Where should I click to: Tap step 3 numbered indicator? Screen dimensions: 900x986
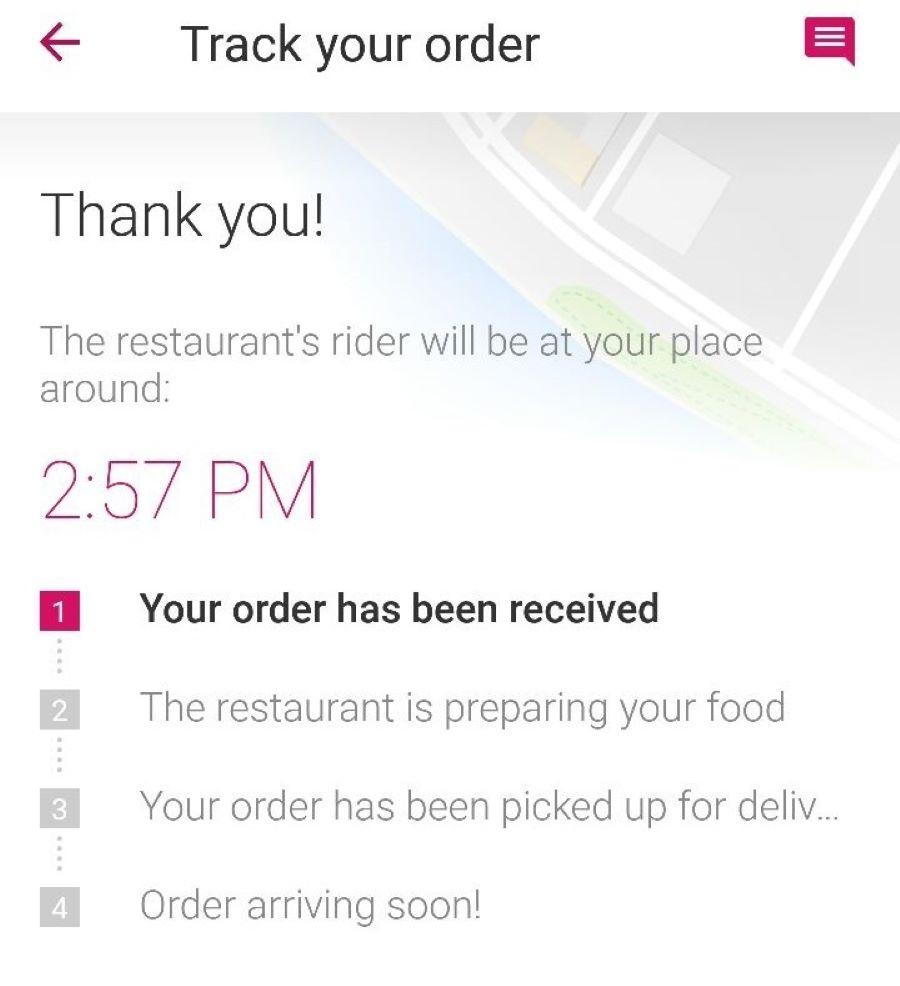60,807
